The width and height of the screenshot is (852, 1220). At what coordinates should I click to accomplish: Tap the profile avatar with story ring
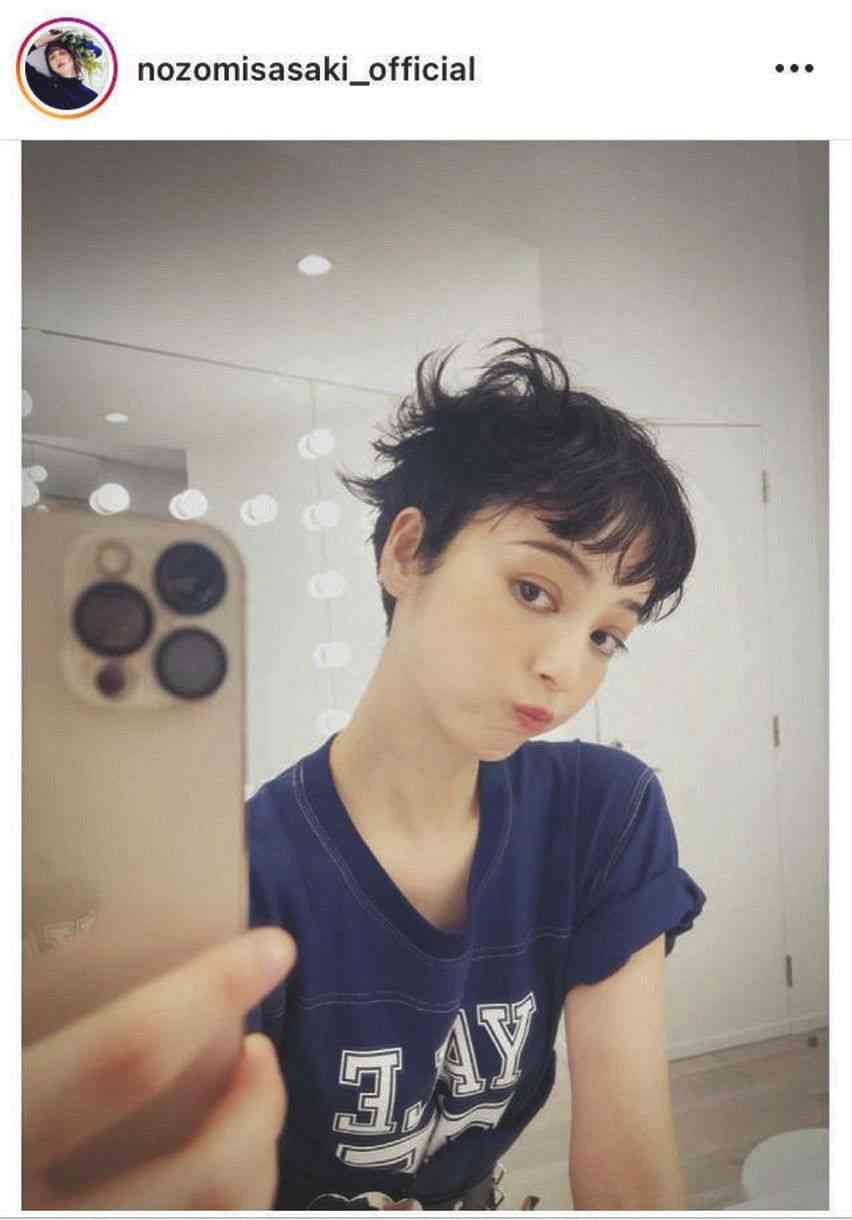pos(67,69)
